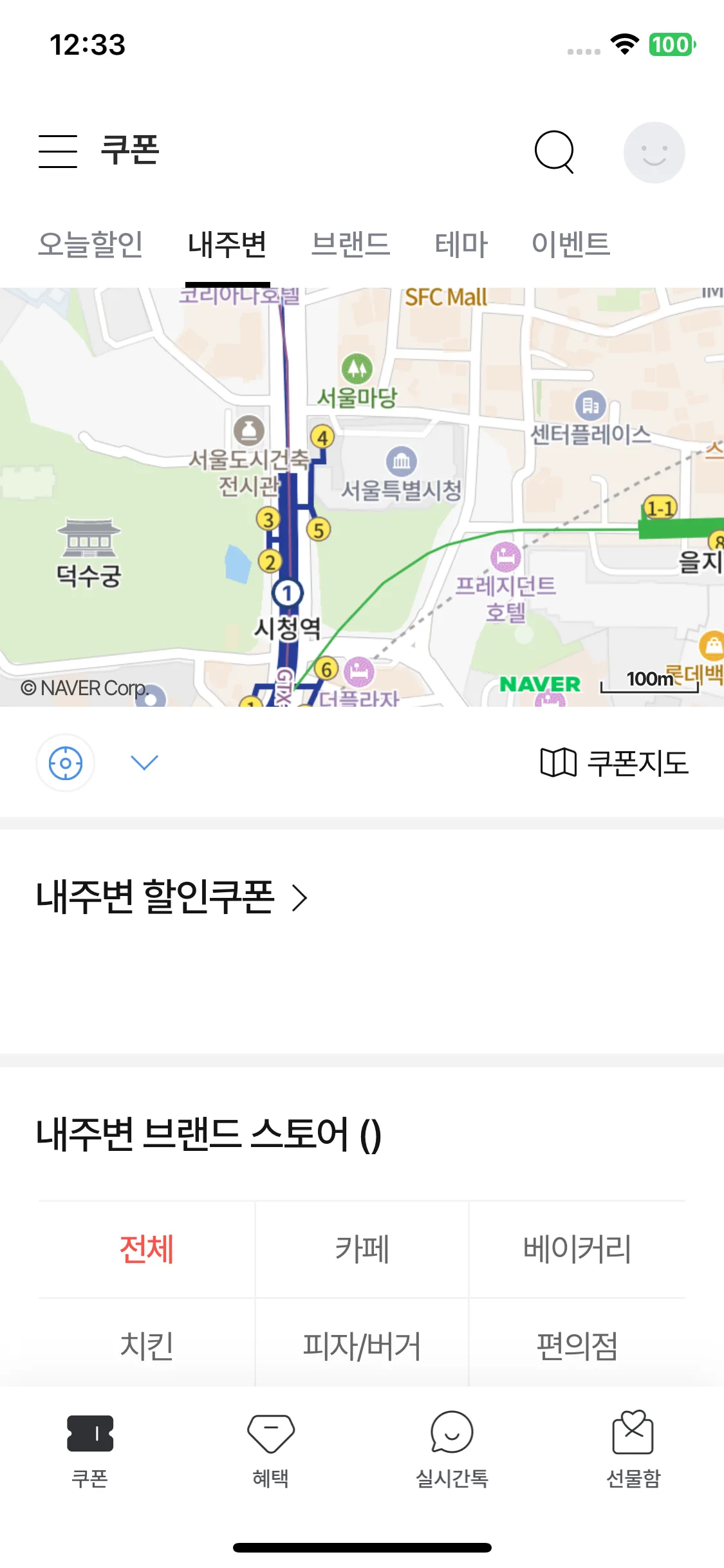This screenshot has height=1568, width=724.
Task: Switch to the 오늘할인 tab
Action: click(90, 245)
